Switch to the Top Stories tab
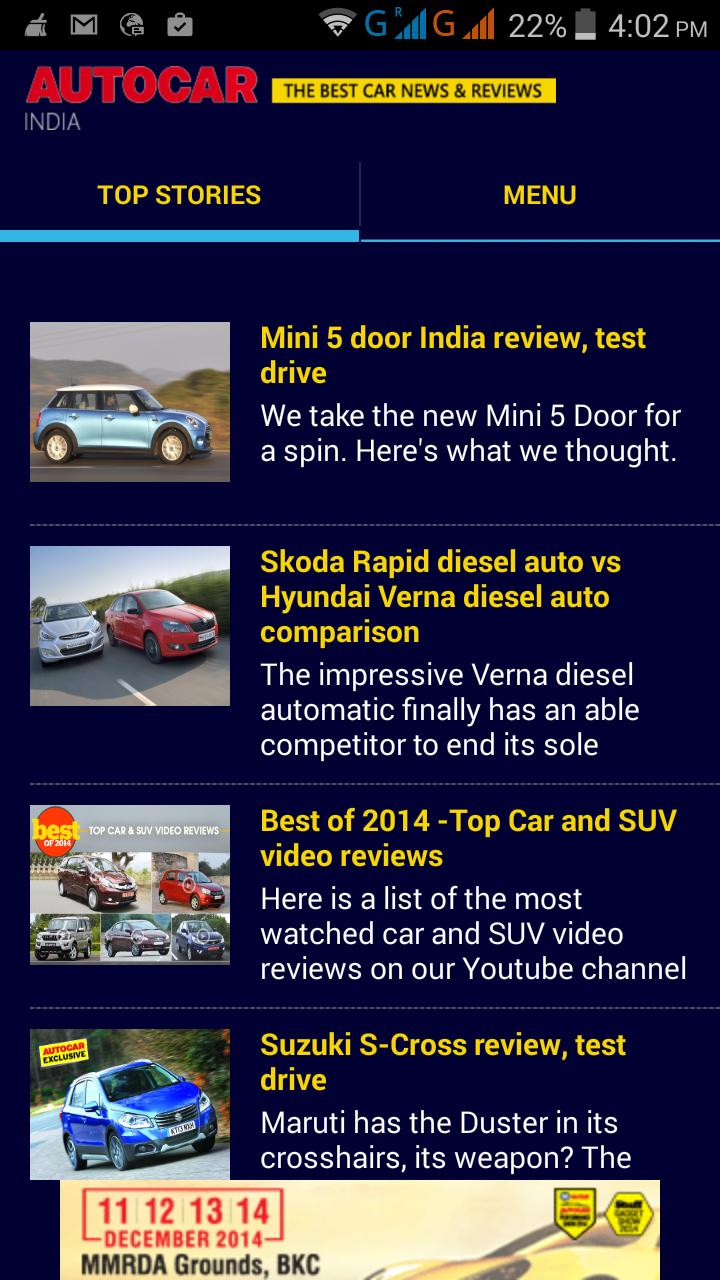 point(179,196)
